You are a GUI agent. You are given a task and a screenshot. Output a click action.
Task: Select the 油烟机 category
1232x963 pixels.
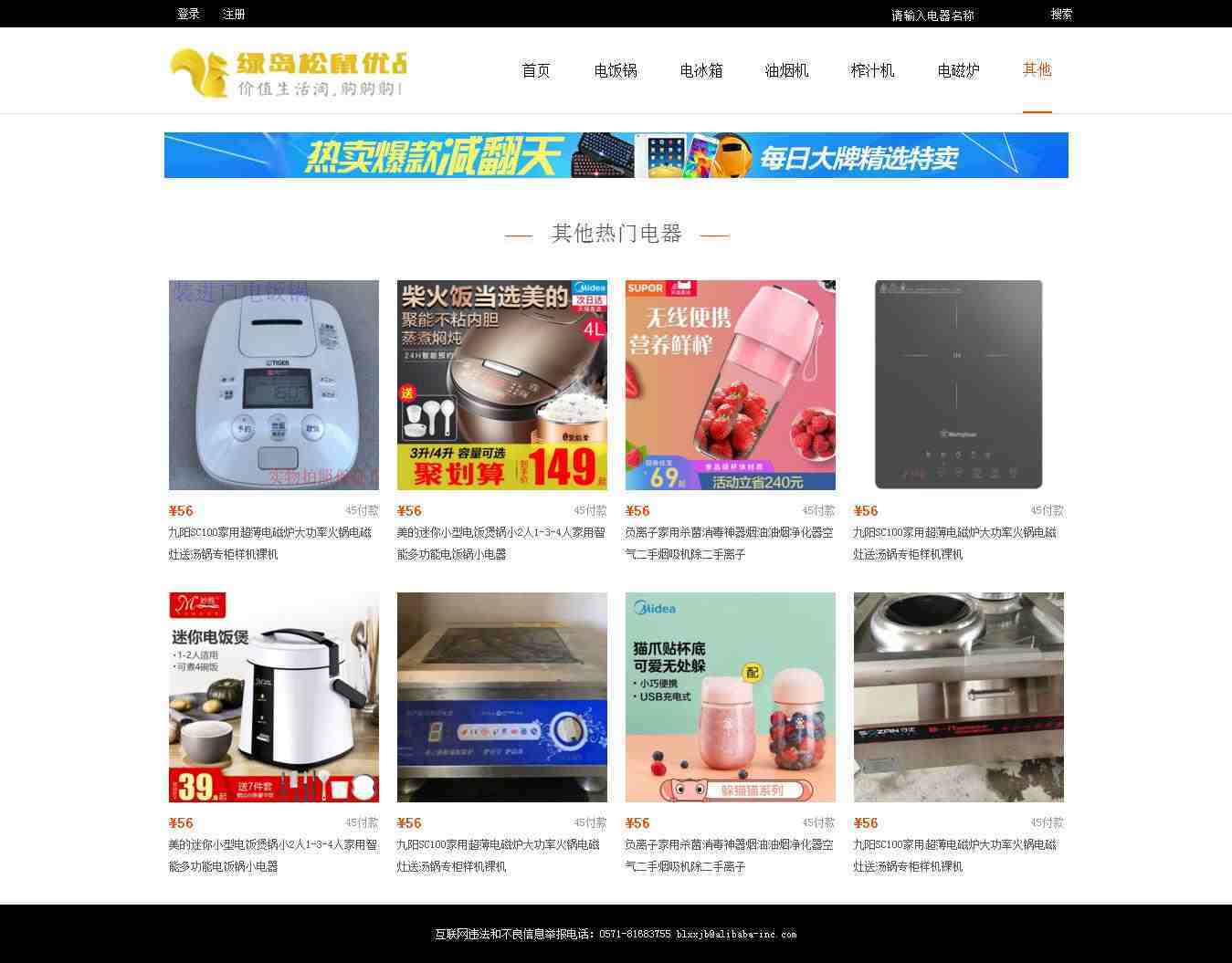click(786, 70)
